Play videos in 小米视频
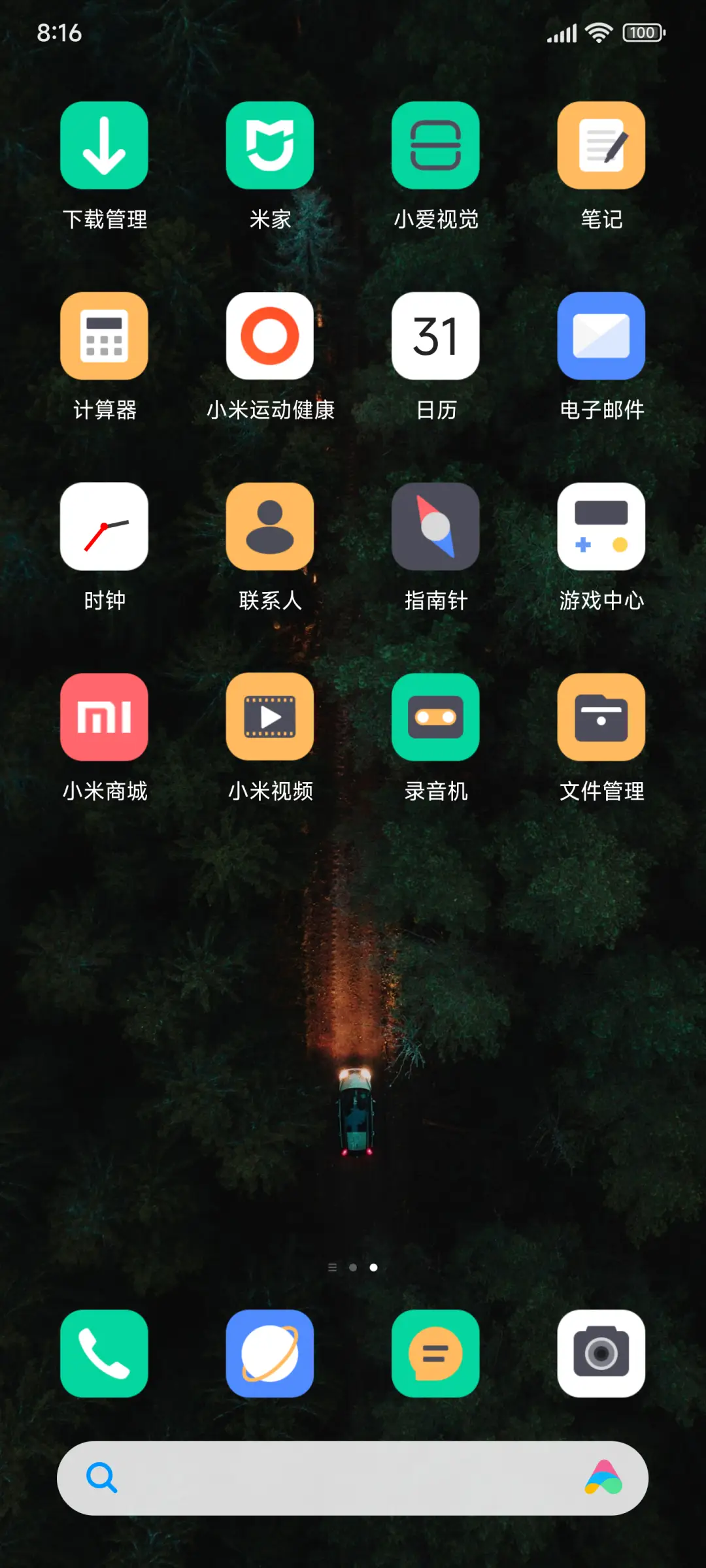 coord(270,717)
